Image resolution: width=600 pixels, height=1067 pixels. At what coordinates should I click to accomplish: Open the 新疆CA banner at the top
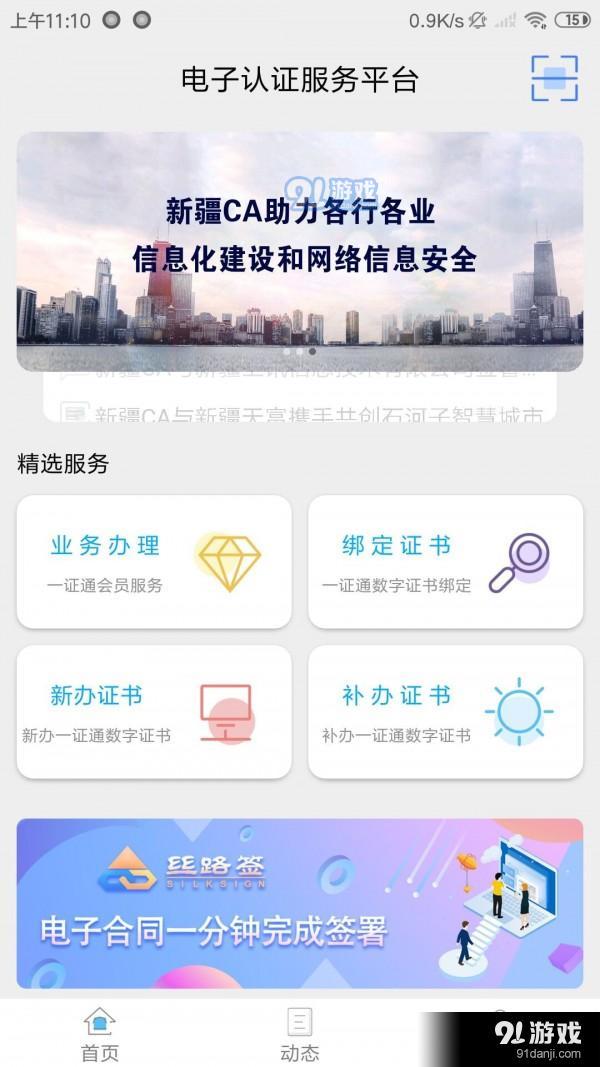300,250
